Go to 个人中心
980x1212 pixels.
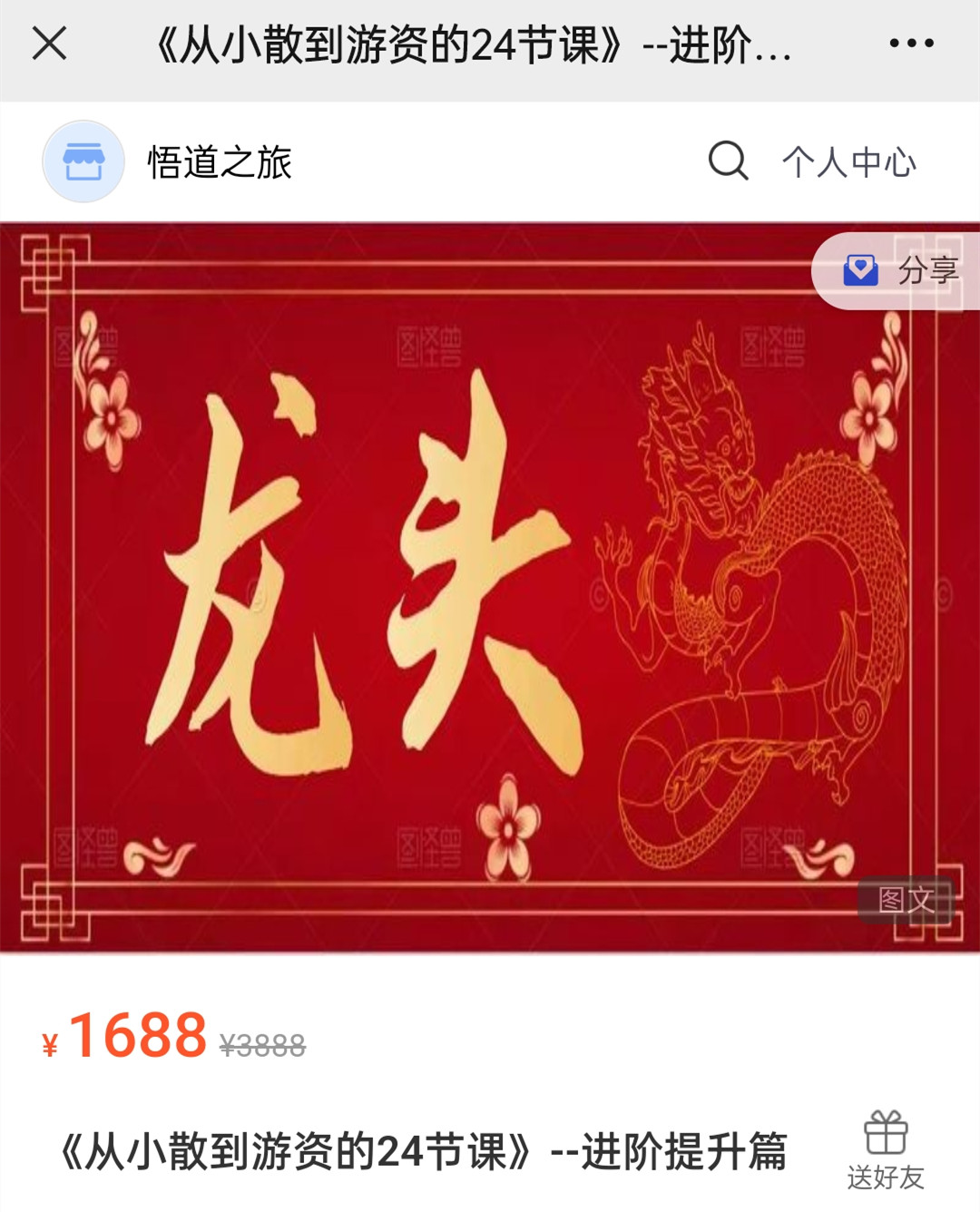pos(848,162)
